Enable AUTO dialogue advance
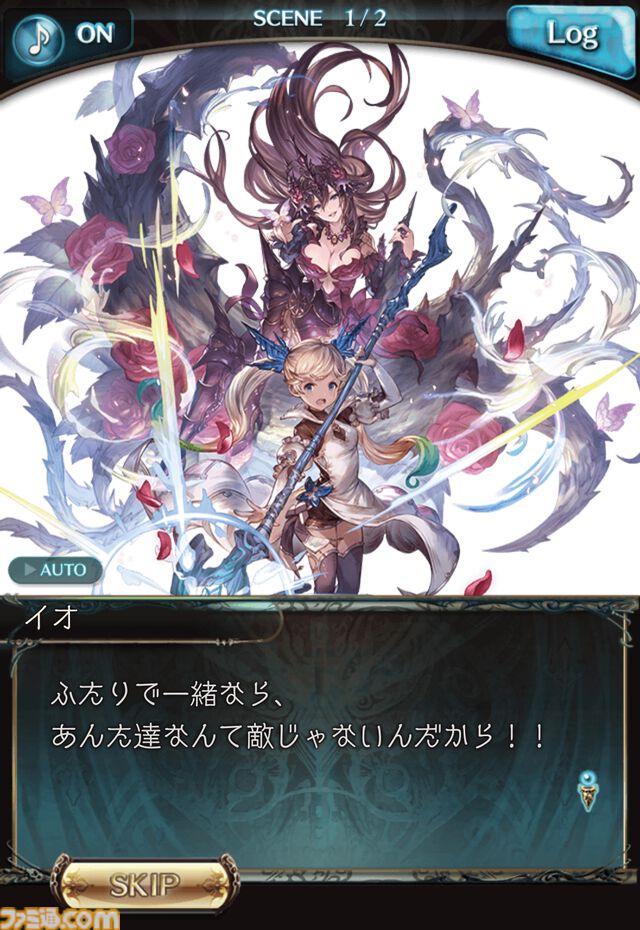Screen dimensions: 640x930 56,570
